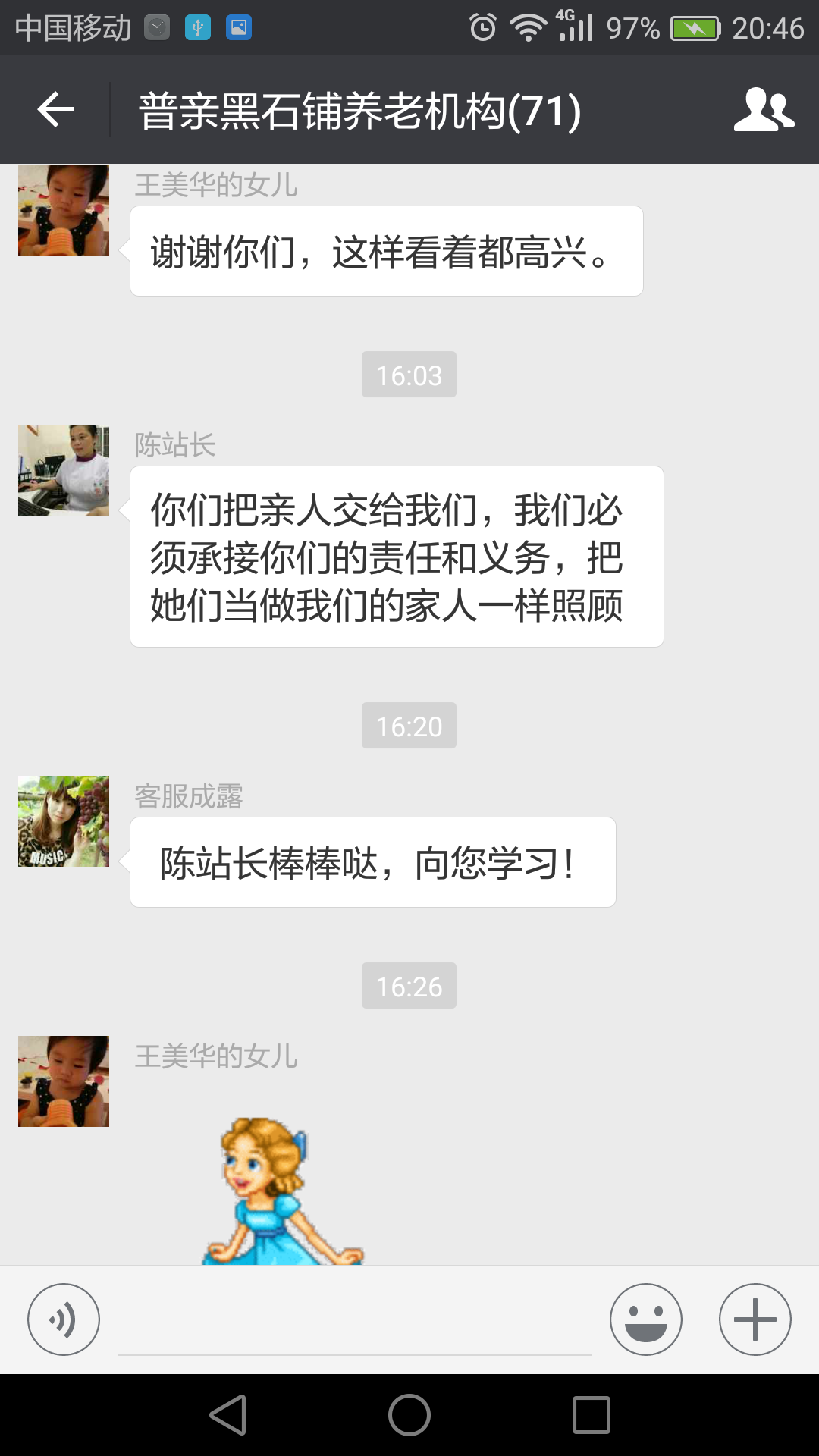The height and width of the screenshot is (1456, 819).
Task: Open 客服成露's profile avatar
Action: (x=64, y=821)
